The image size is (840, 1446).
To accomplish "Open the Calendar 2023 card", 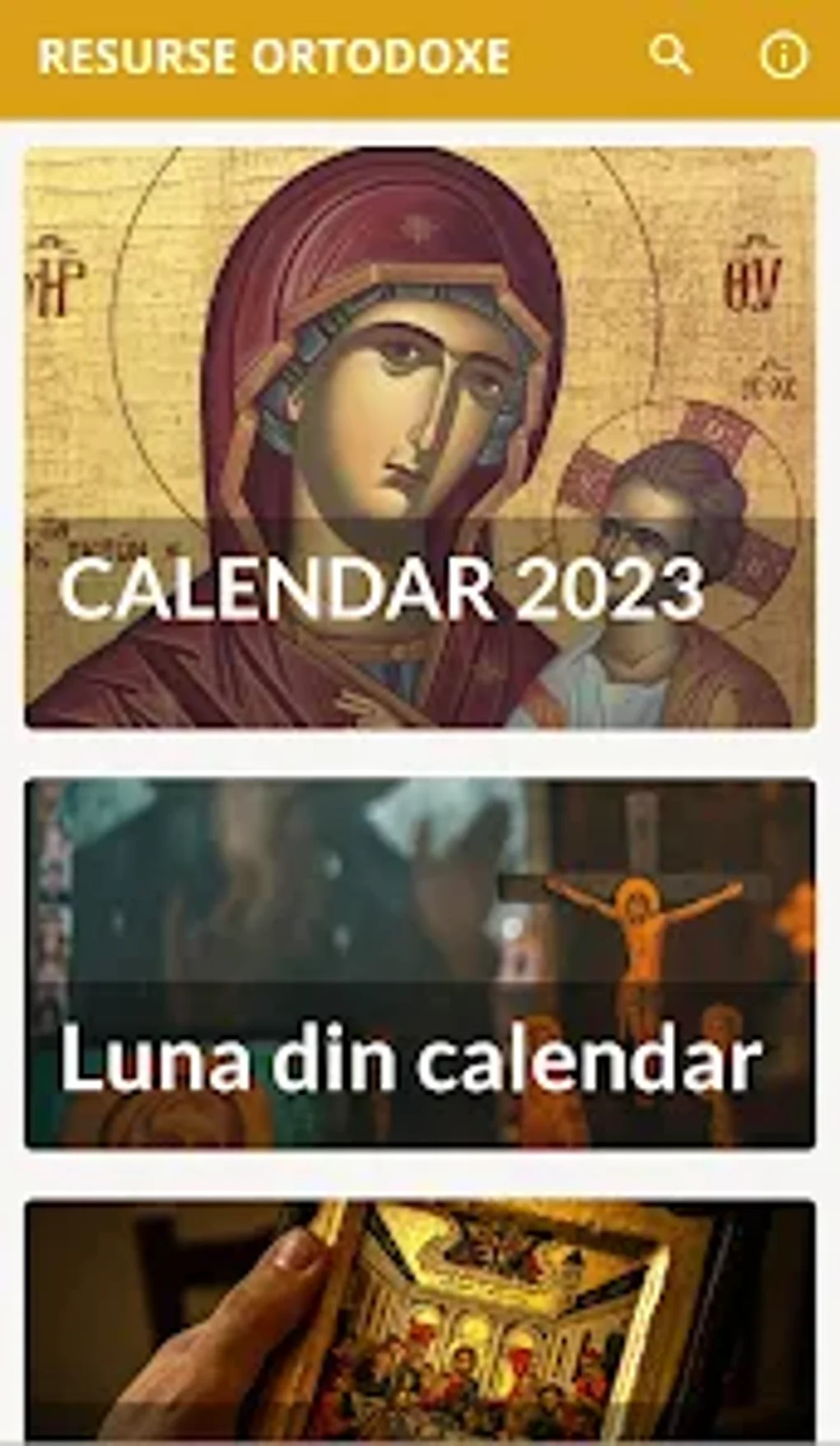I will pos(420,437).
